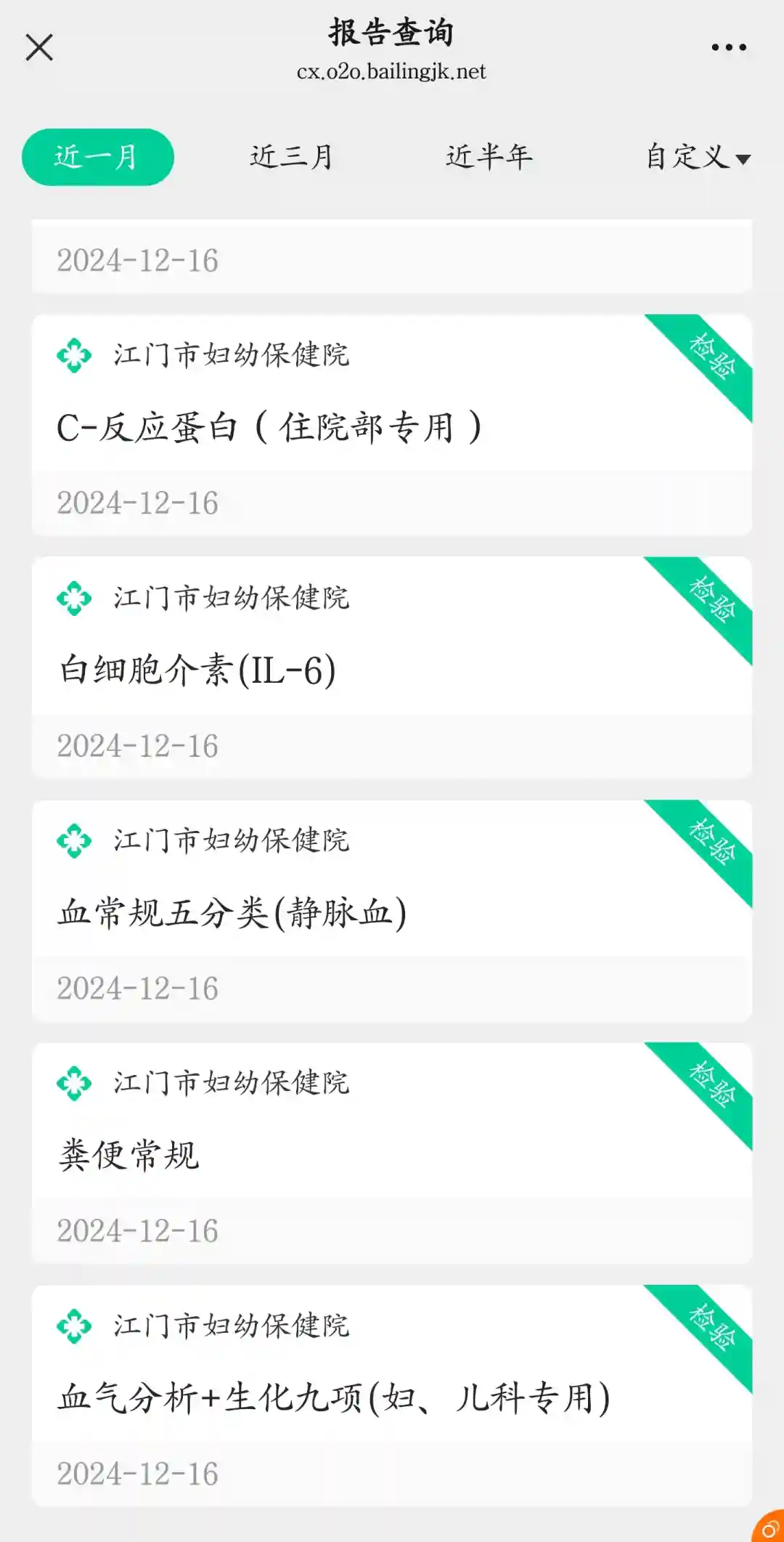Close the 报告查询 page
Image resolution: width=784 pixels, height=1542 pixels.
(39, 48)
